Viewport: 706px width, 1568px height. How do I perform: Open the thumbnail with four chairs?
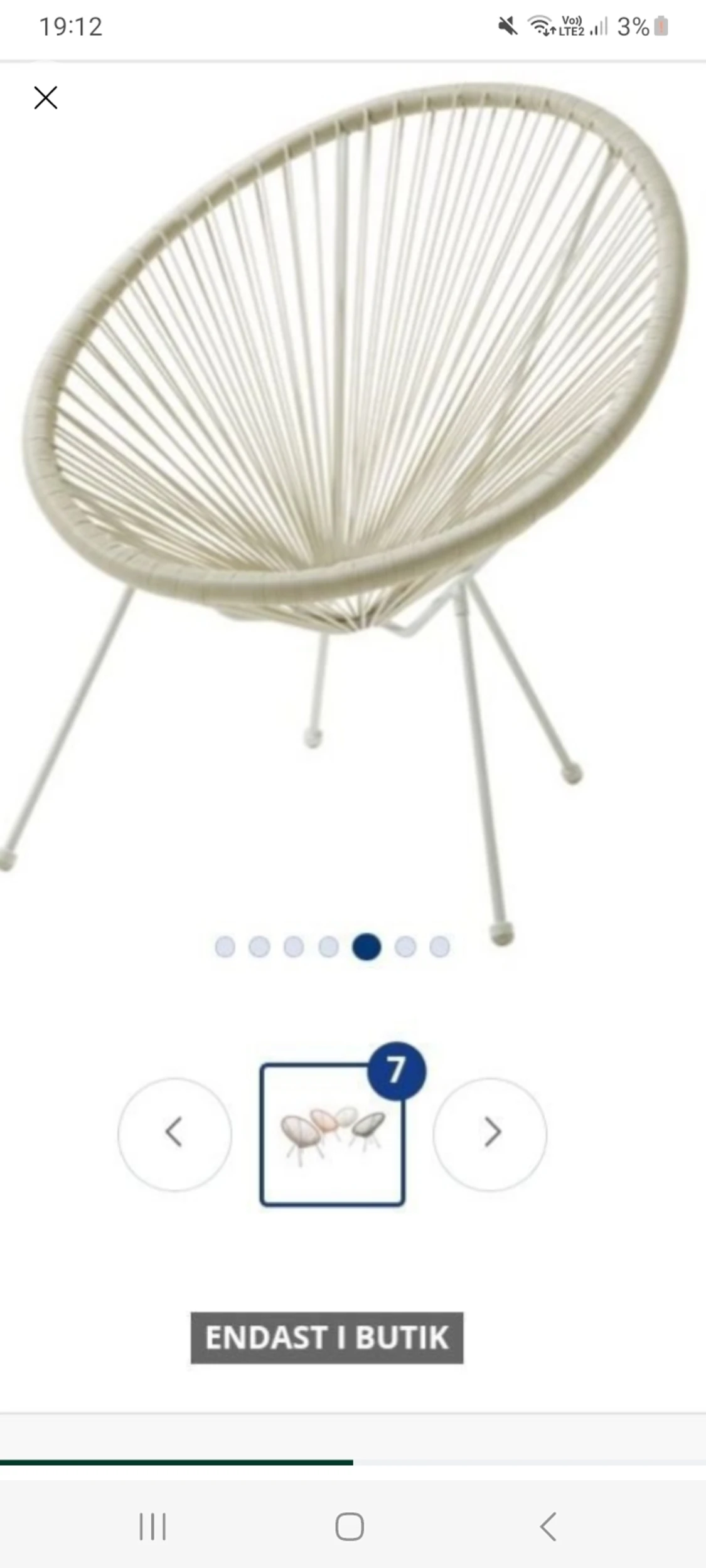[332, 1135]
